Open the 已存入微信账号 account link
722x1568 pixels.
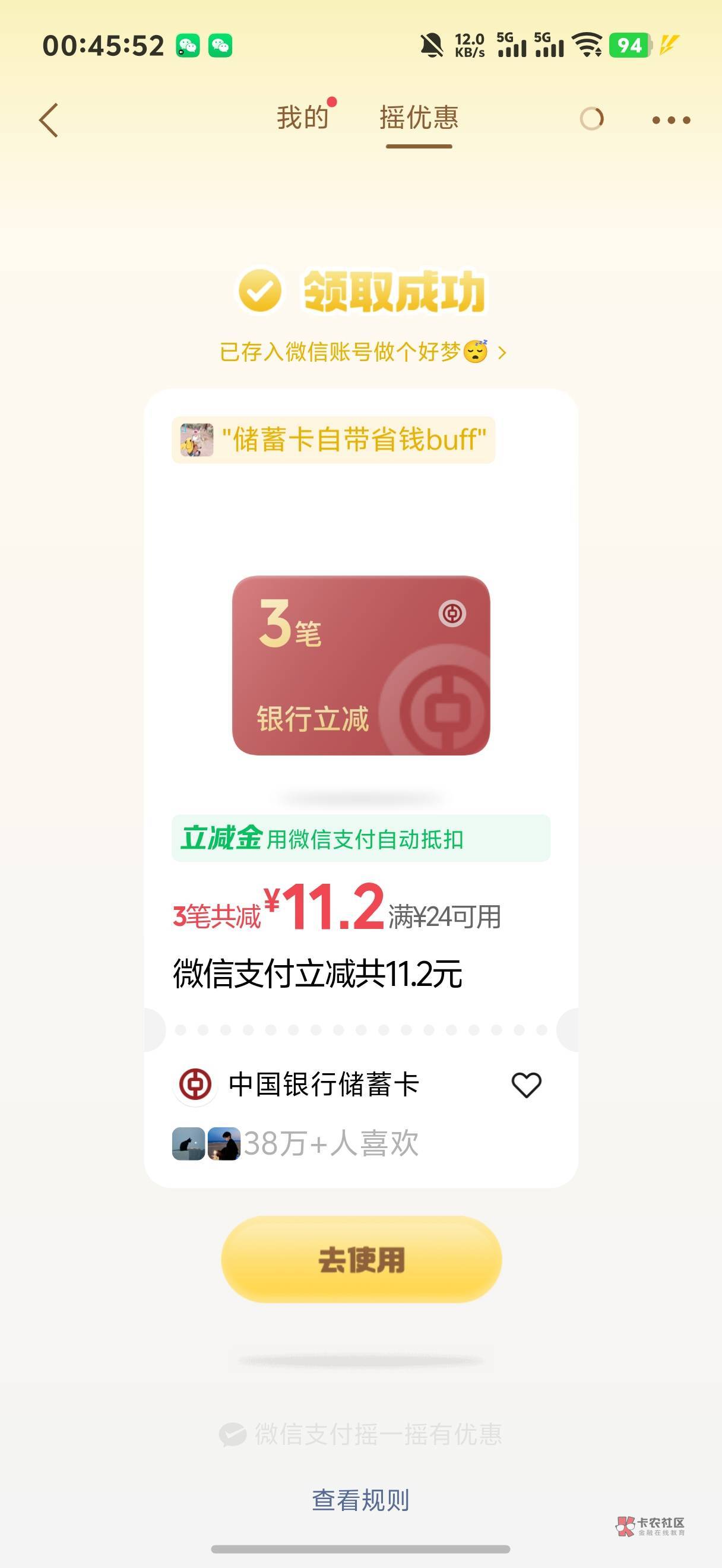click(x=363, y=352)
